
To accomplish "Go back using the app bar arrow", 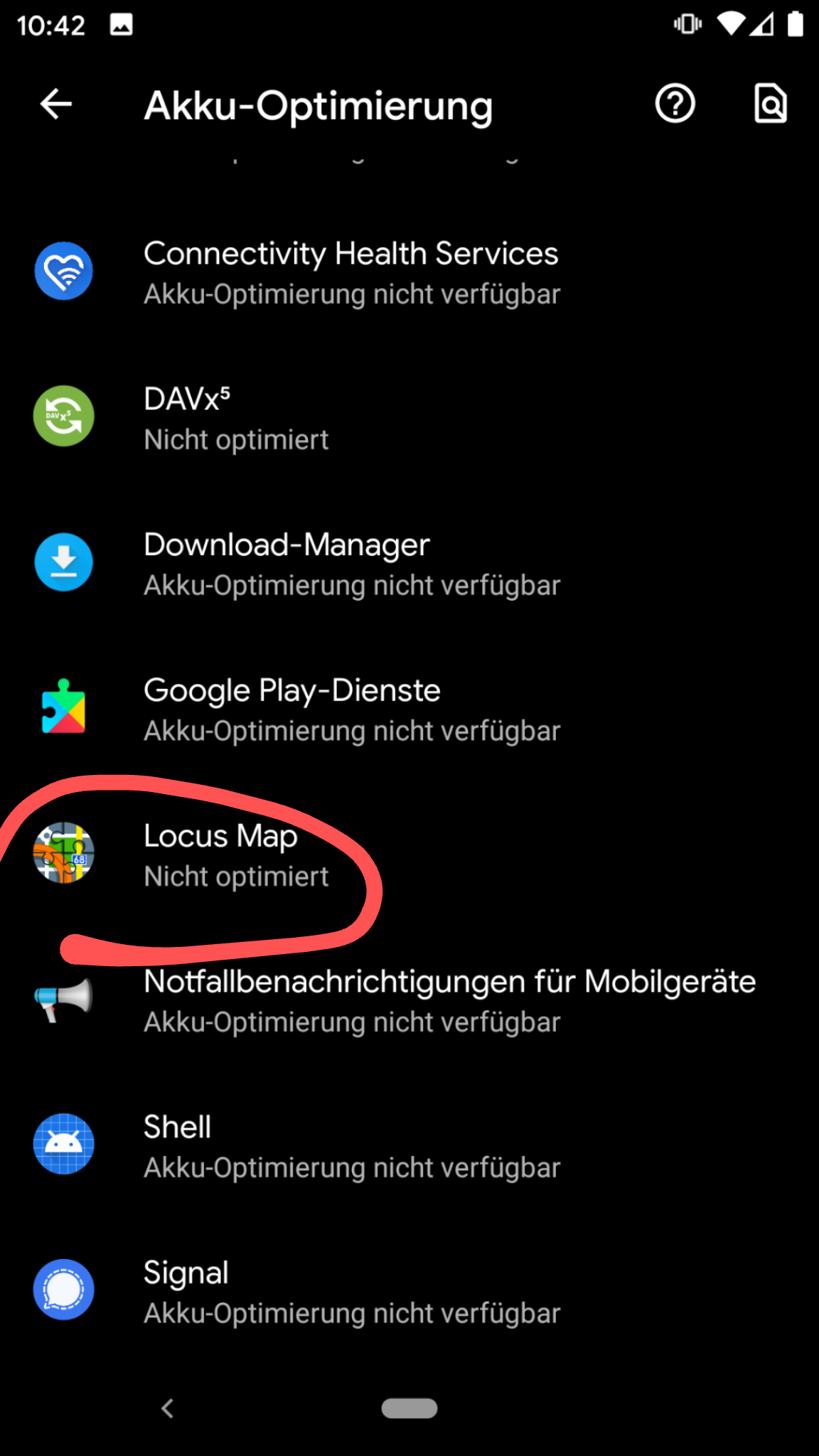I will coord(56,105).
